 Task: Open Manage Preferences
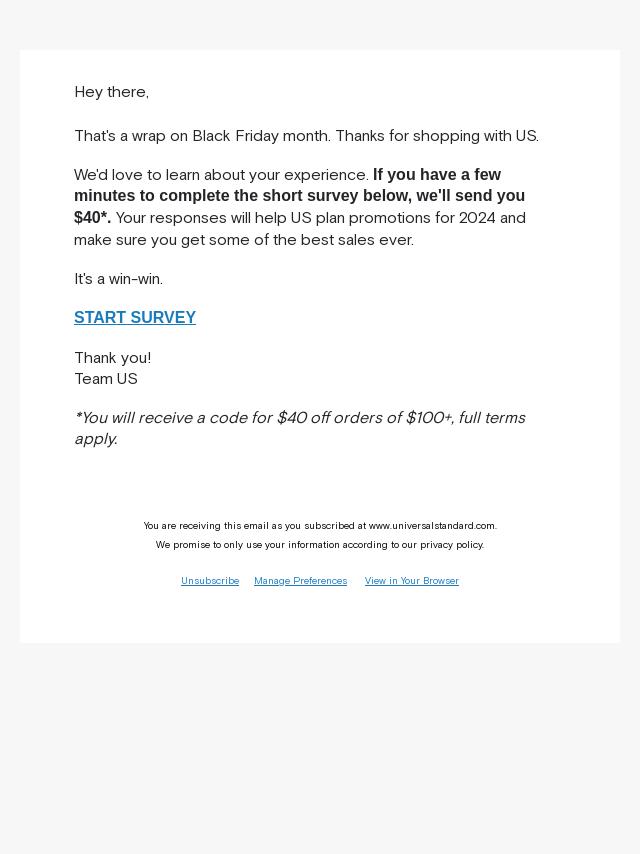coord(300,581)
